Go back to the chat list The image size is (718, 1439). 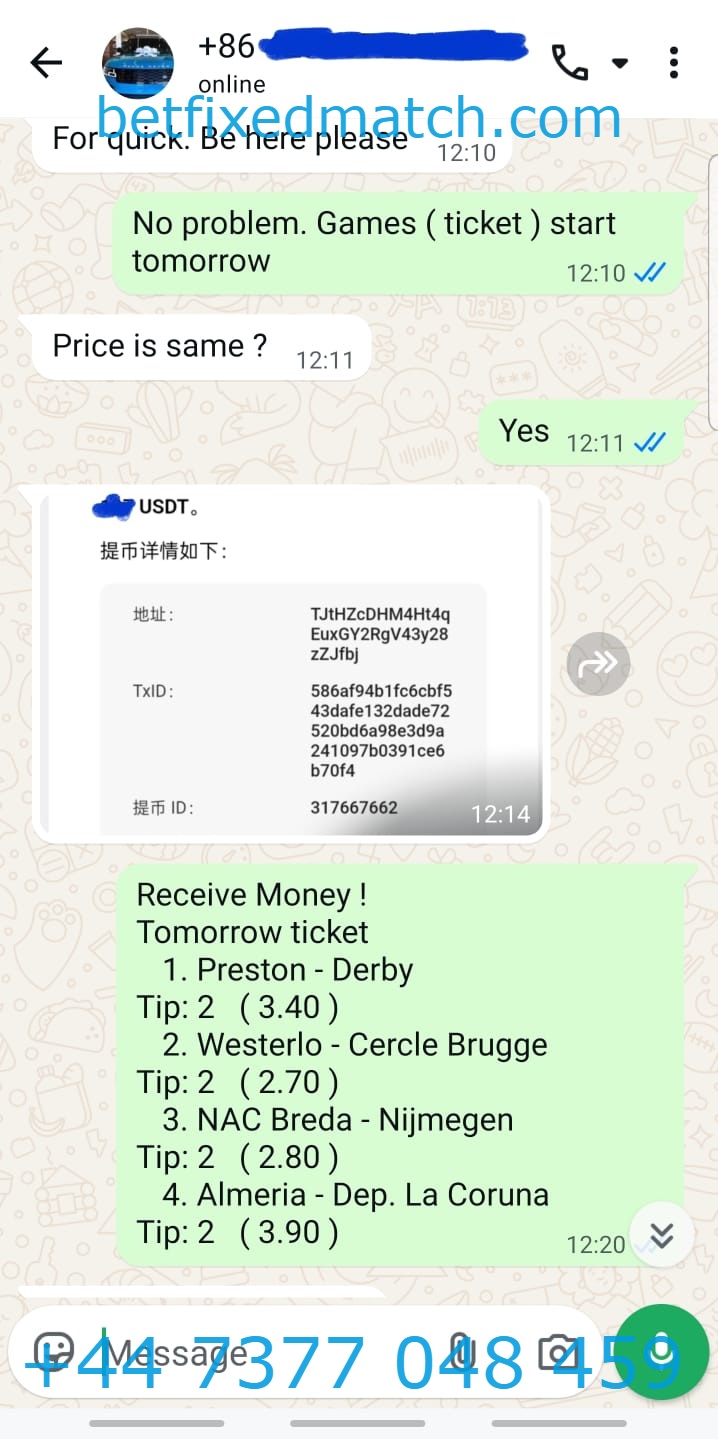click(x=46, y=64)
